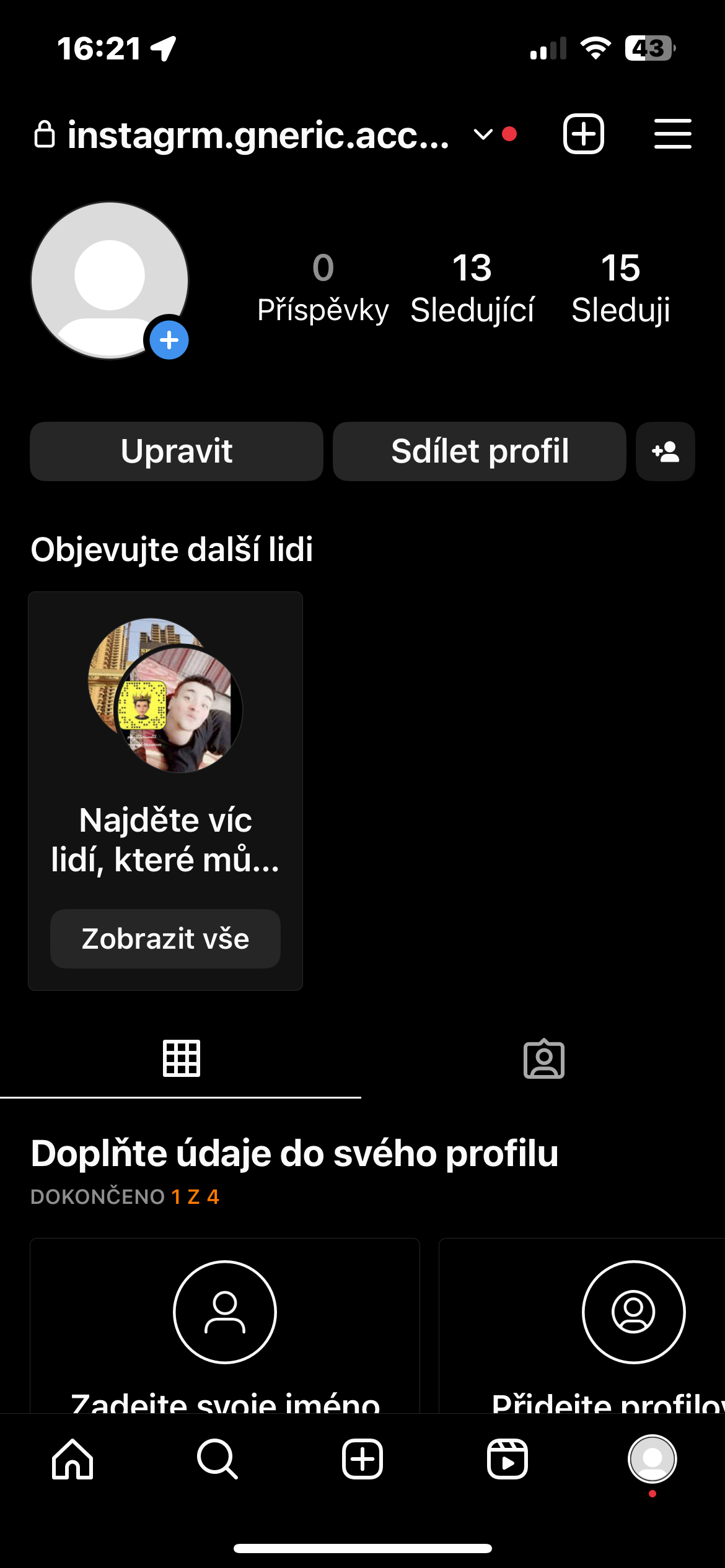
Task: Select the profile tab in bottom bar
Action: tap(652, 1459)
